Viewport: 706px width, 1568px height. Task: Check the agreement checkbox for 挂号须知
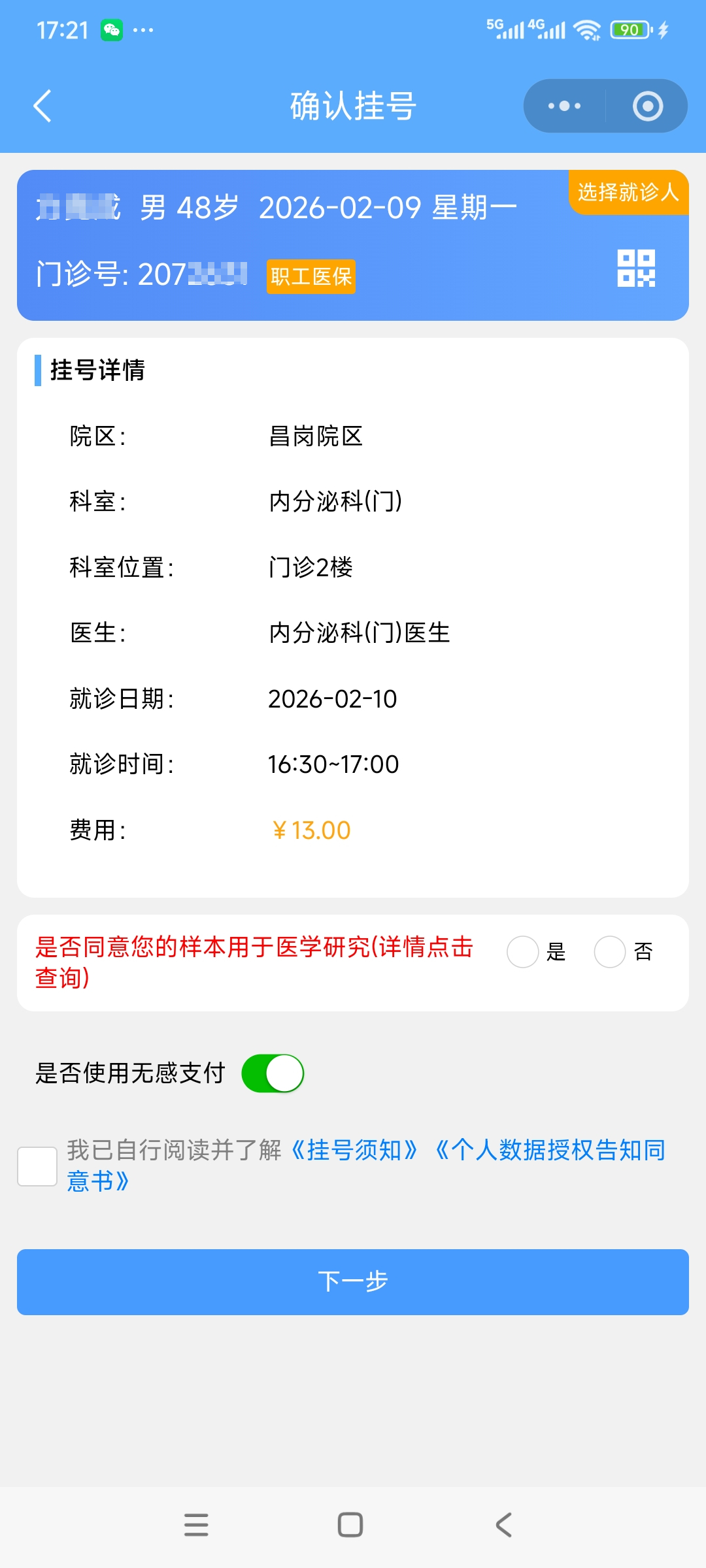(x=37, y=1166)
